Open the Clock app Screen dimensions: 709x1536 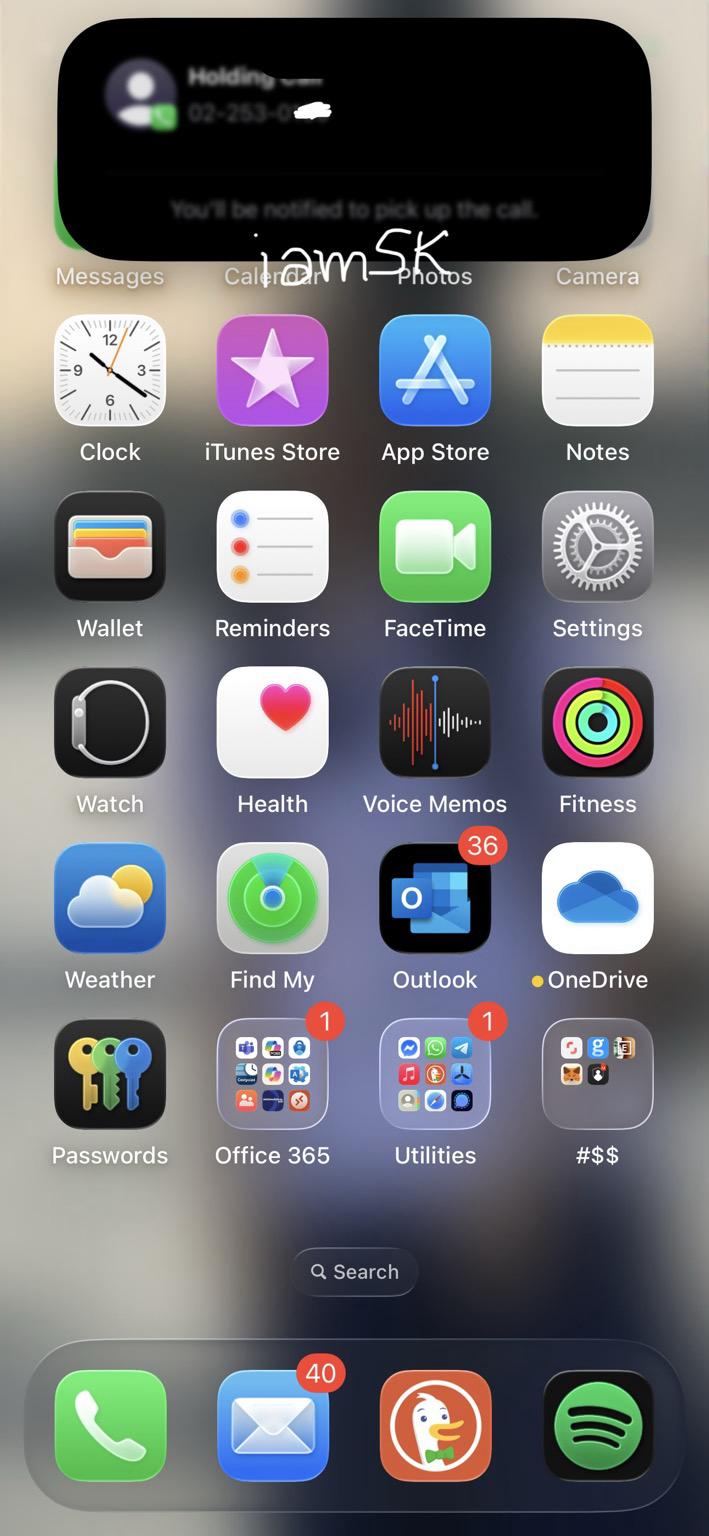(x=110, y=371)
